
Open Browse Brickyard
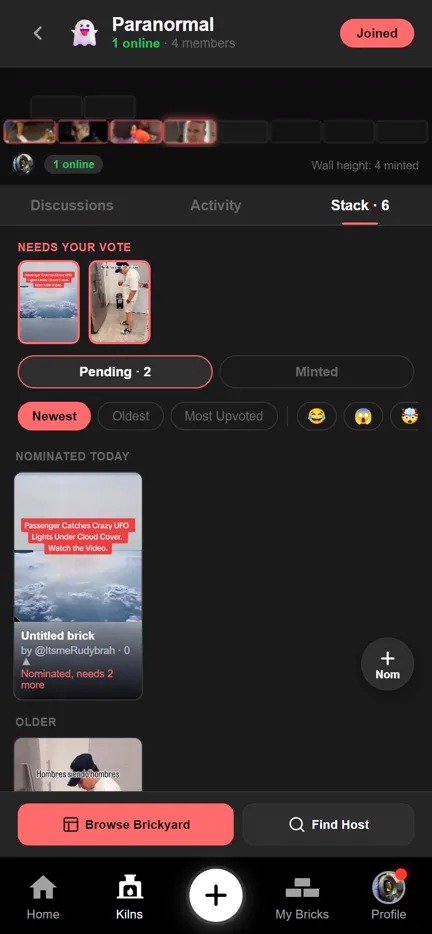[x=126, y=824]
